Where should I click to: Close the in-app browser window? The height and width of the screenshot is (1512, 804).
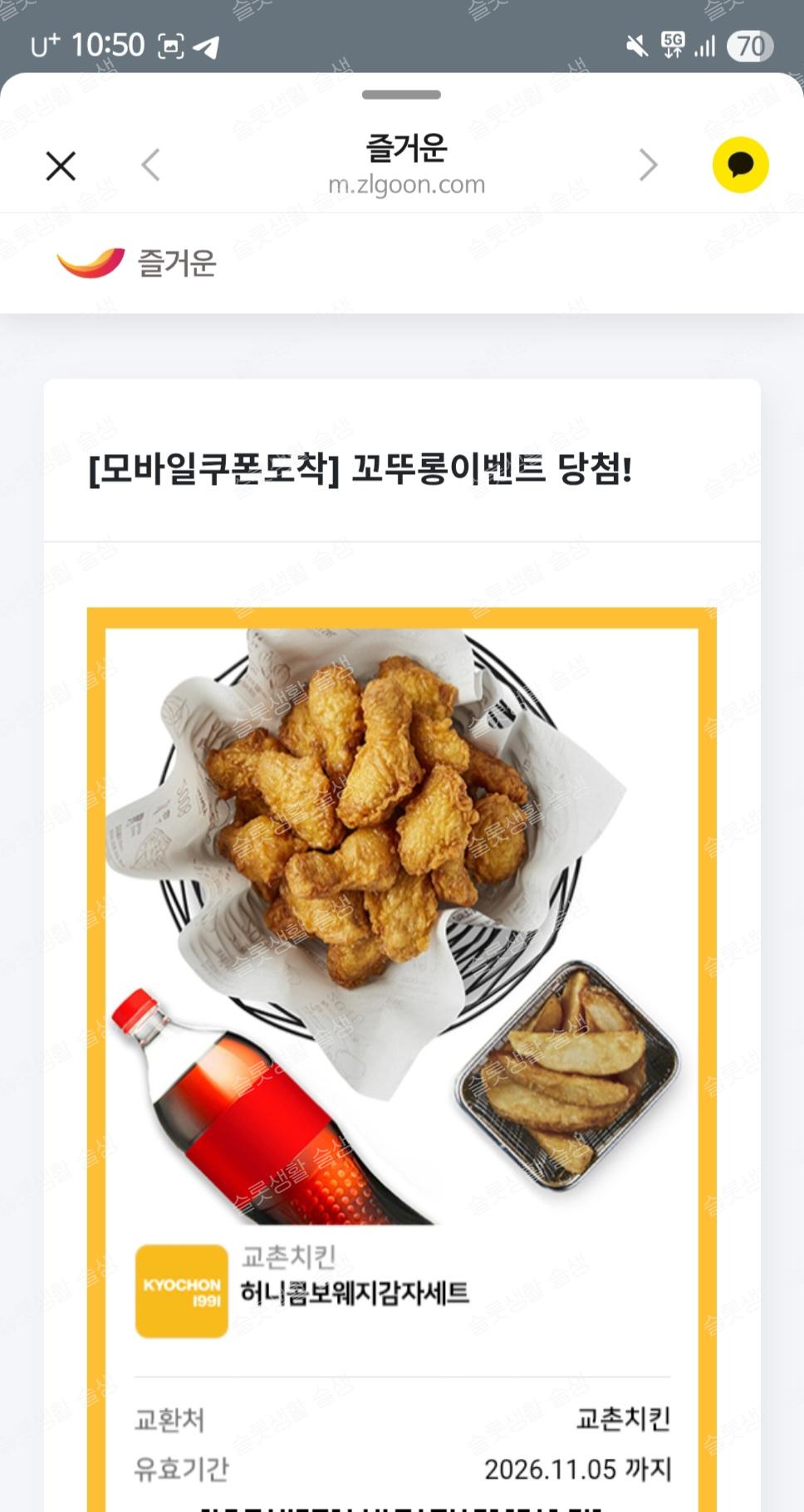[61, 166]
